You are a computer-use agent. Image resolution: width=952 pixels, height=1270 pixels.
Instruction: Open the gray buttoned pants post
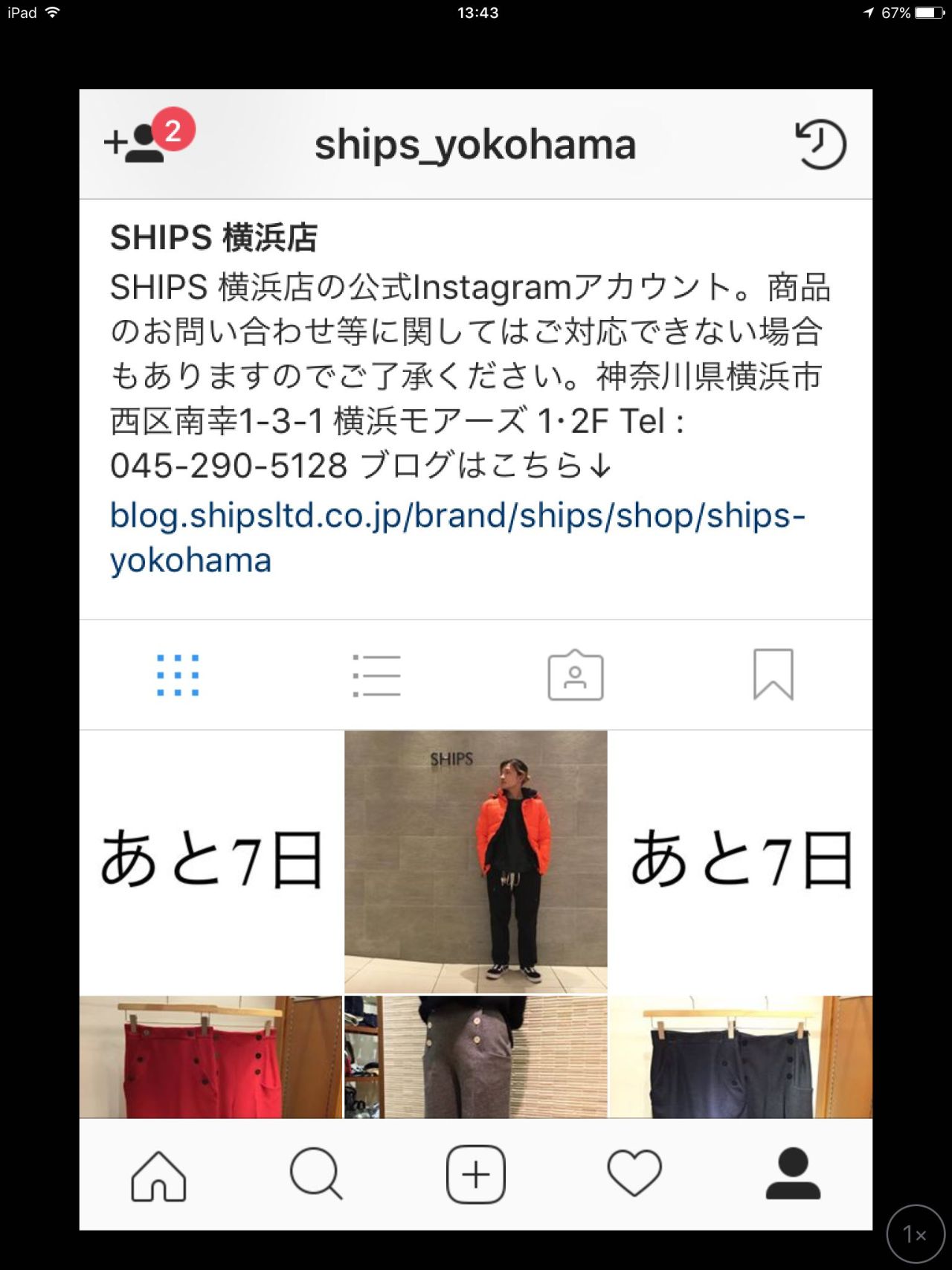(476, 1056)
